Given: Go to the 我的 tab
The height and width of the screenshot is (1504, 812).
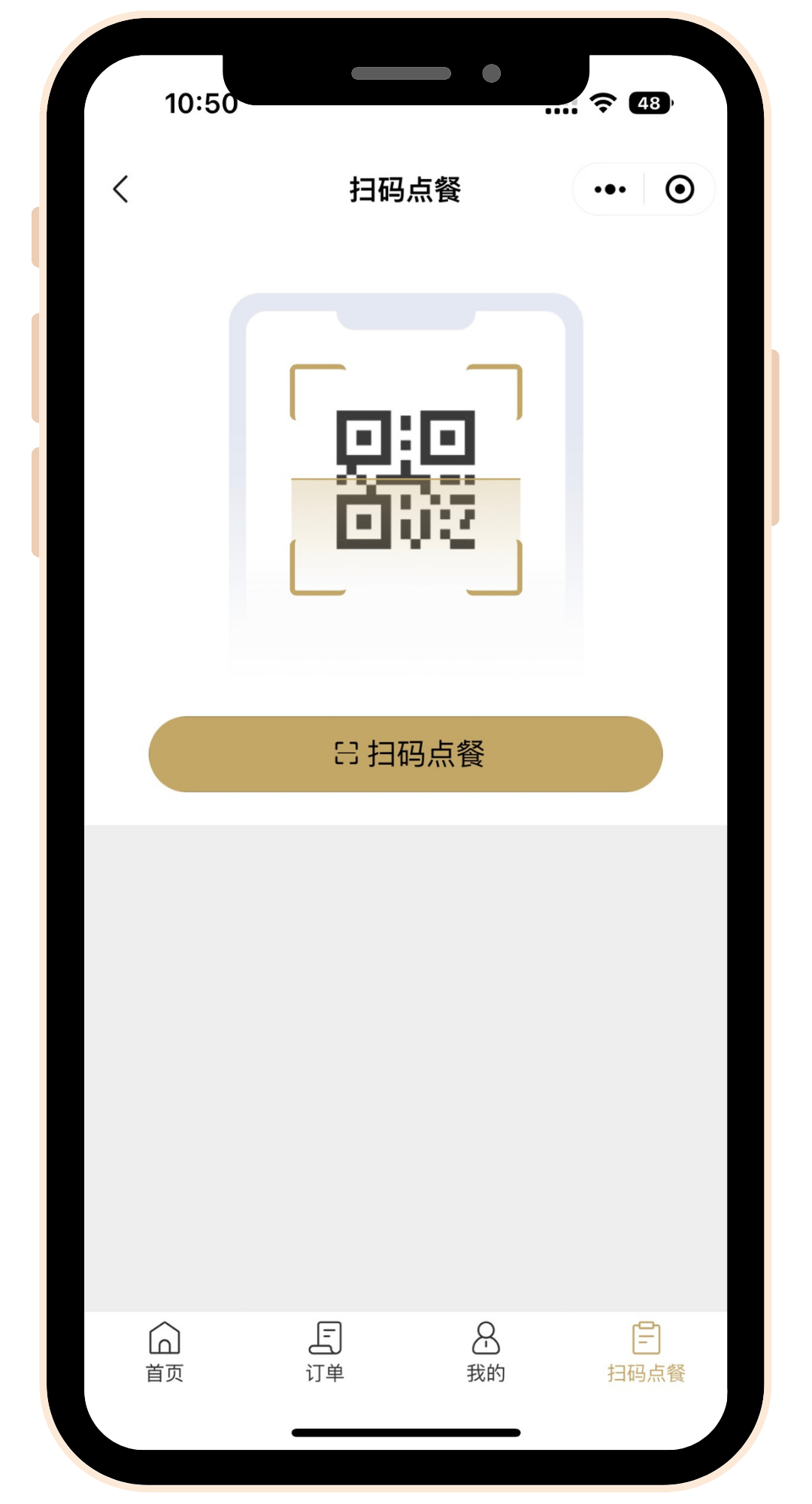Looking at the screenshot, I should point(486,1352).
